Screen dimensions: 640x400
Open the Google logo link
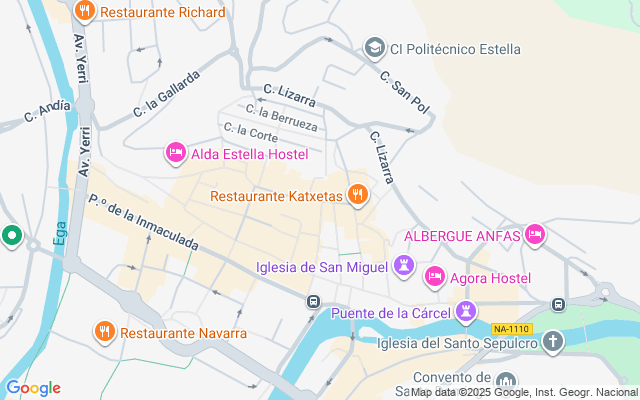click(x=33, y=388)
